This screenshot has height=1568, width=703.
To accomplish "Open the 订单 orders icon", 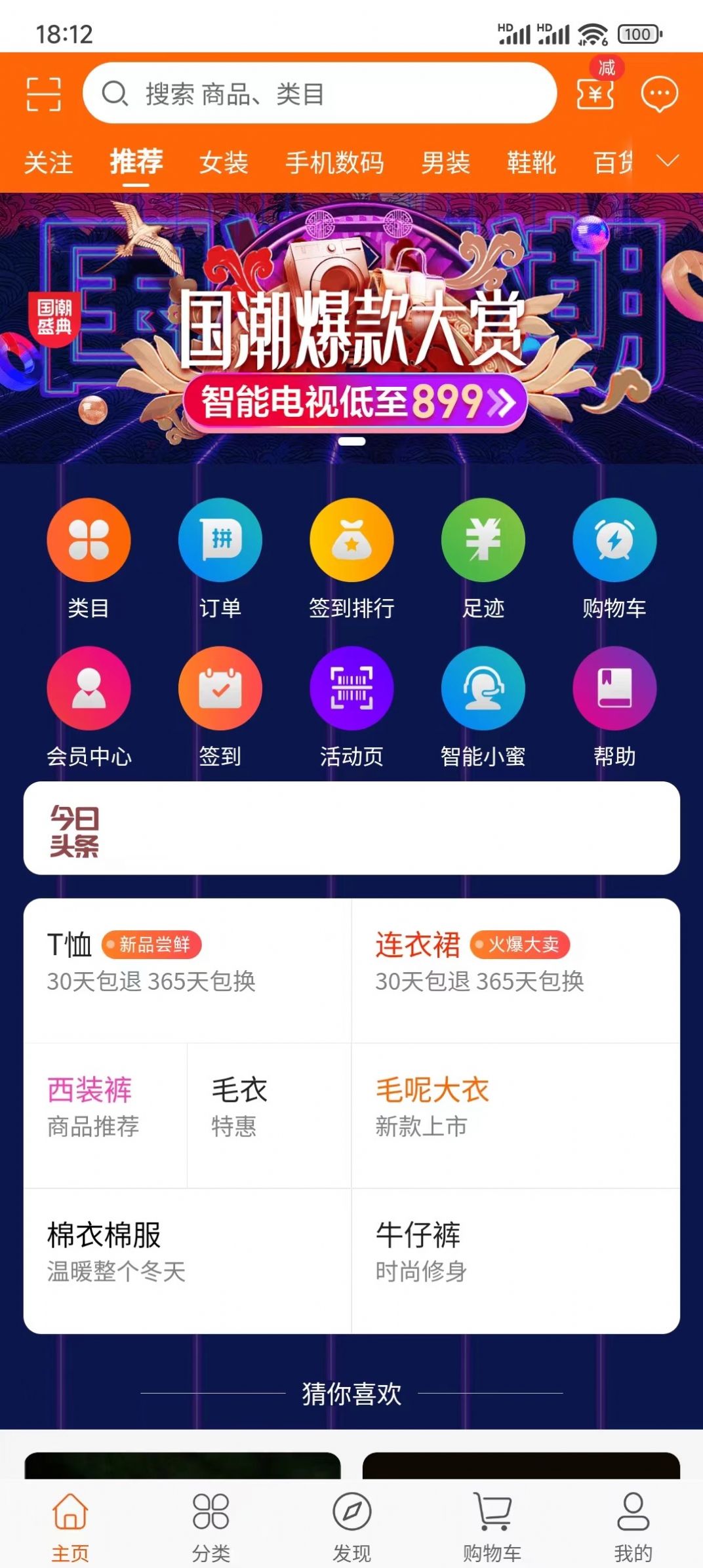I will tap(220, 539).
